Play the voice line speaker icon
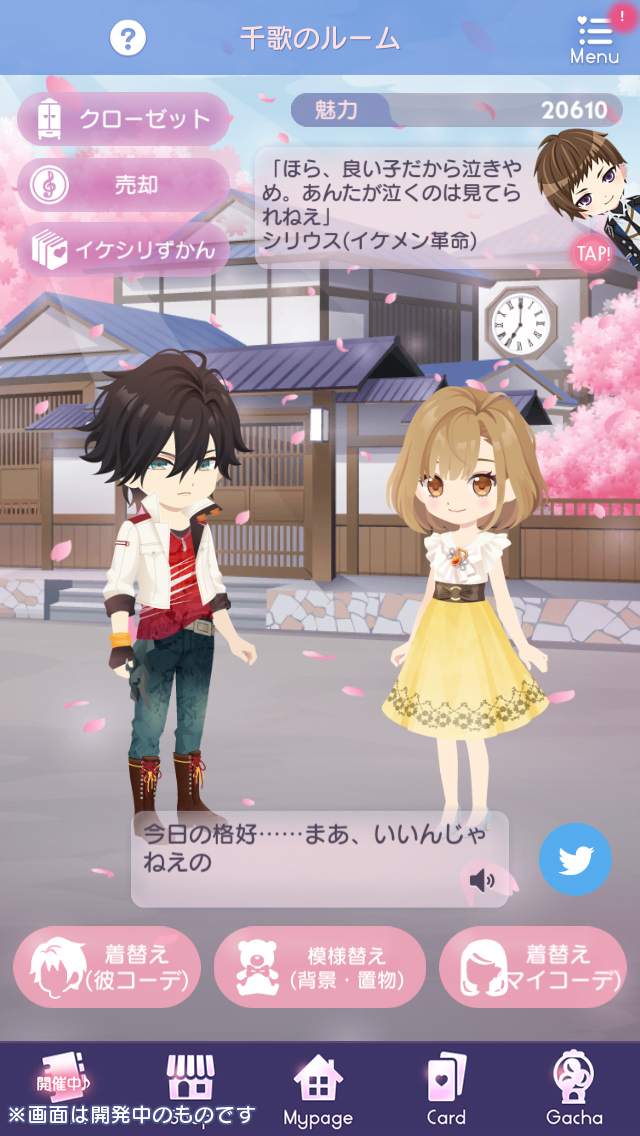 (482, 880)
